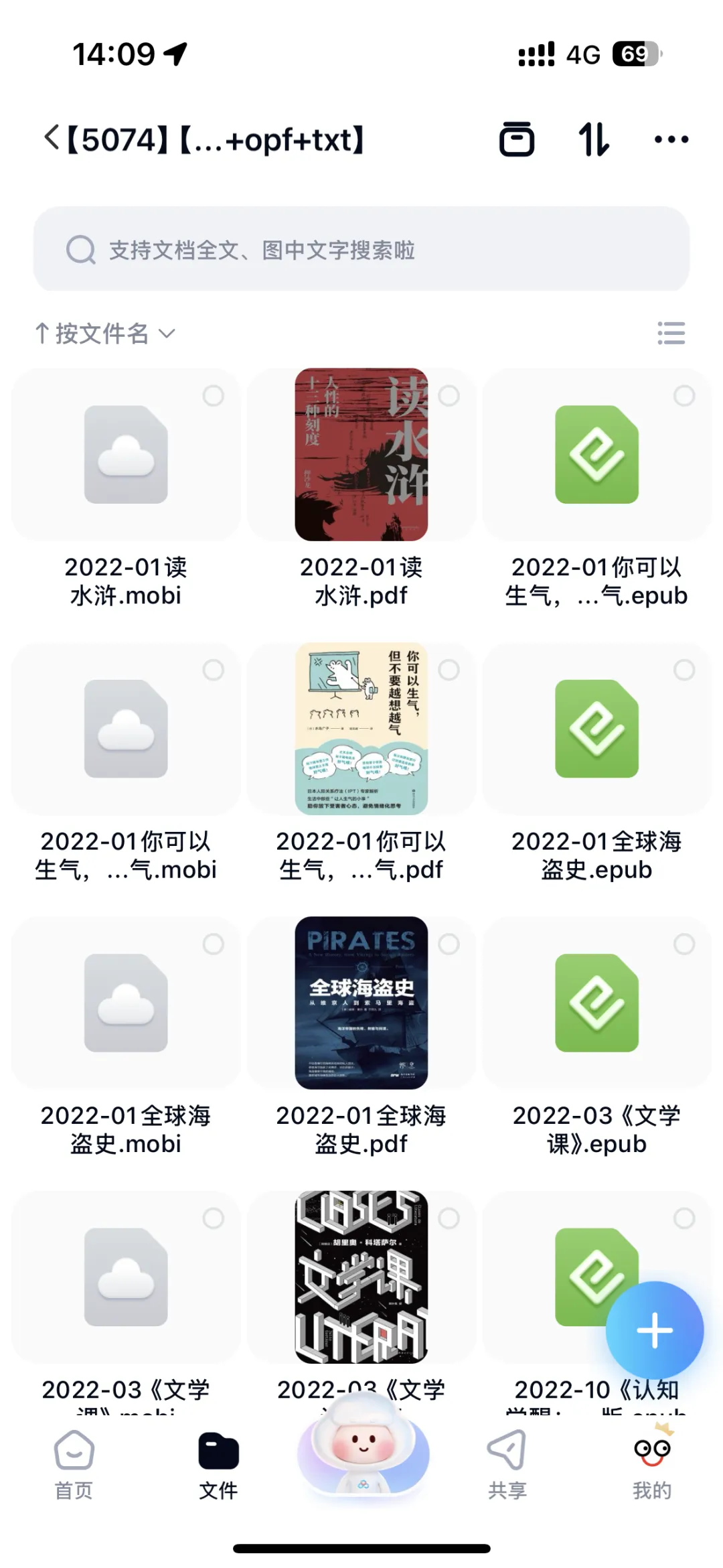Tap the document full-text search box
Screen dimensions: 723x1568
[361, 250]
